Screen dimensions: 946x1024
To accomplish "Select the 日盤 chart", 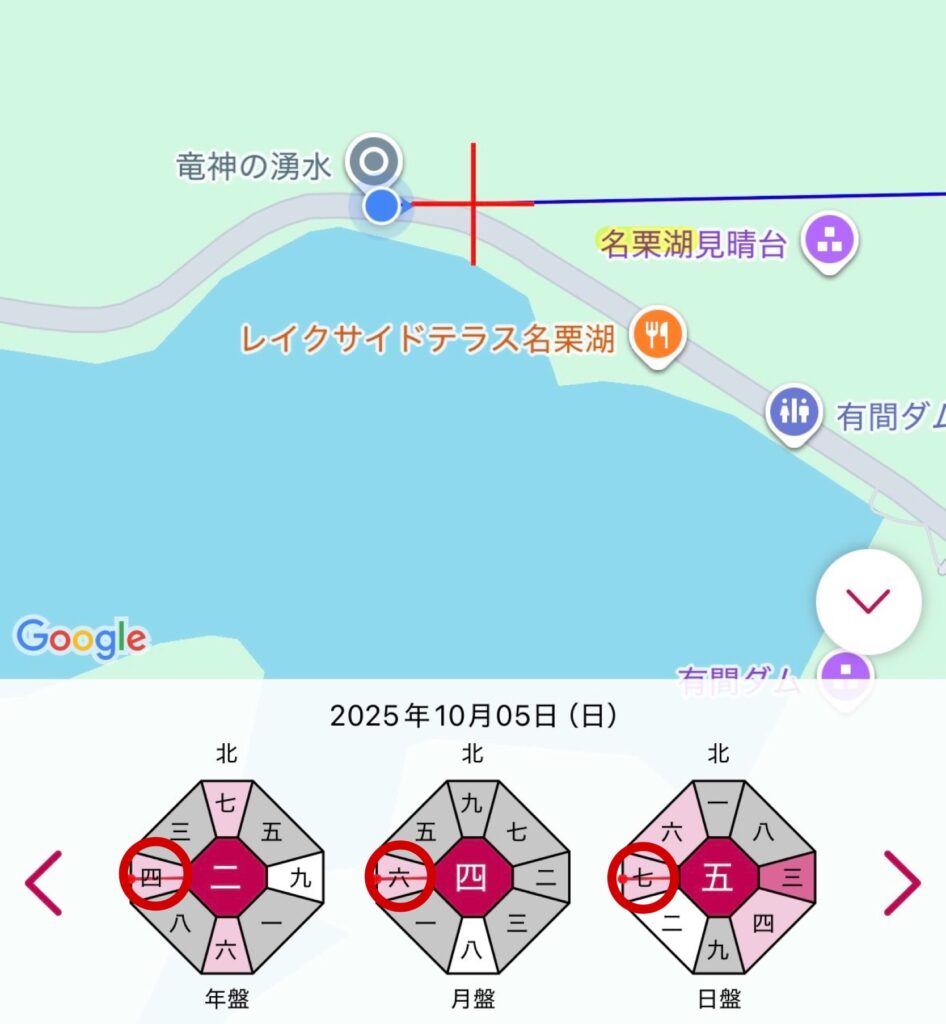I will coord(717,877).
